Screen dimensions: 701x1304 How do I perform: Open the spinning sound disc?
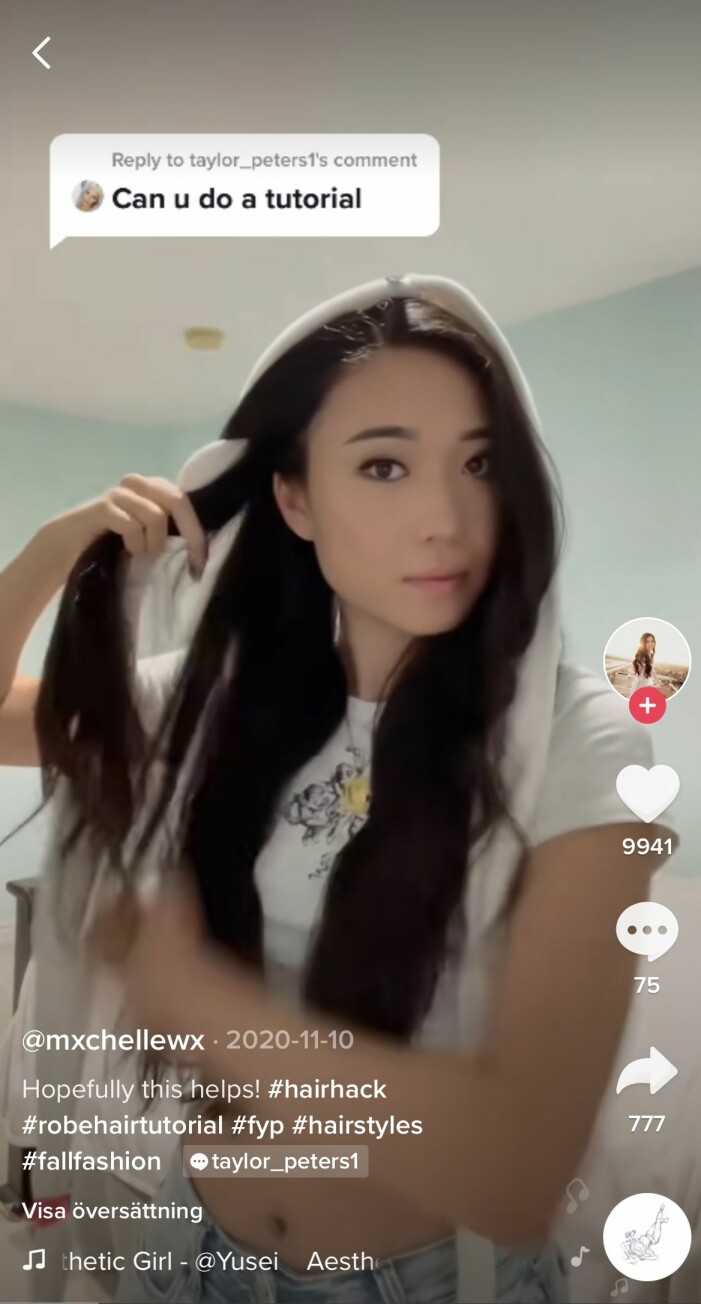point(647,1237)
